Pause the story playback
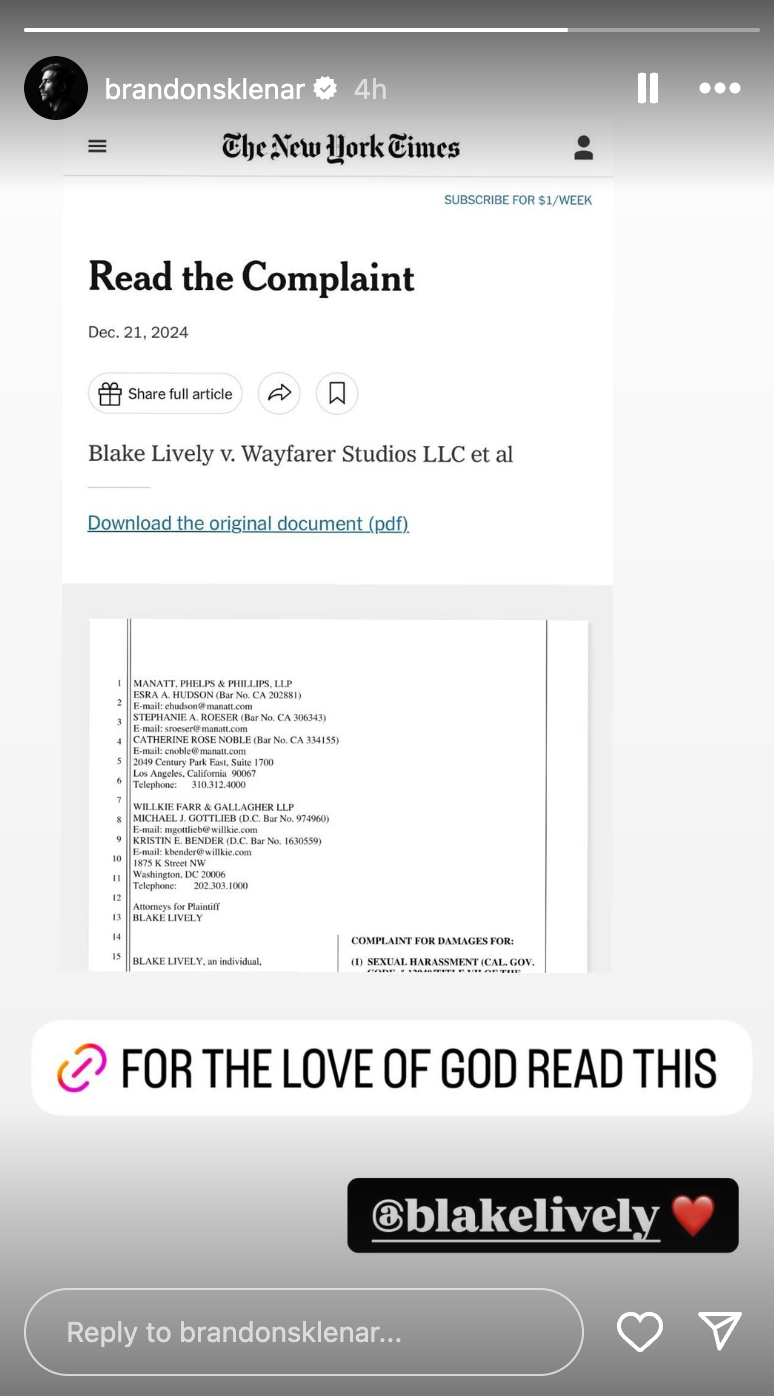 pyautogui.click(x=648, y=89)
